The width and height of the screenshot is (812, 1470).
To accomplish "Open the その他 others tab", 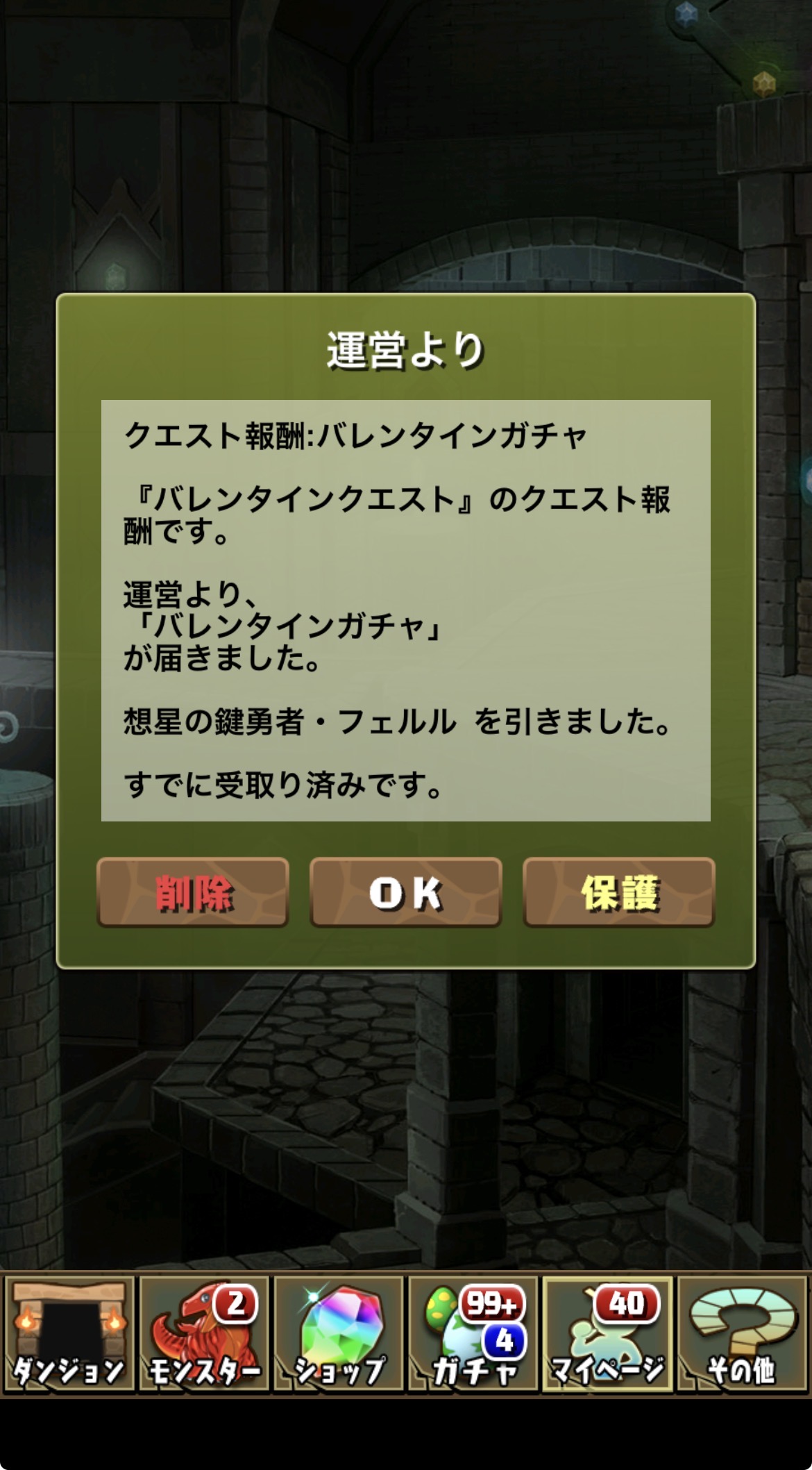I will coord(743,1333).
